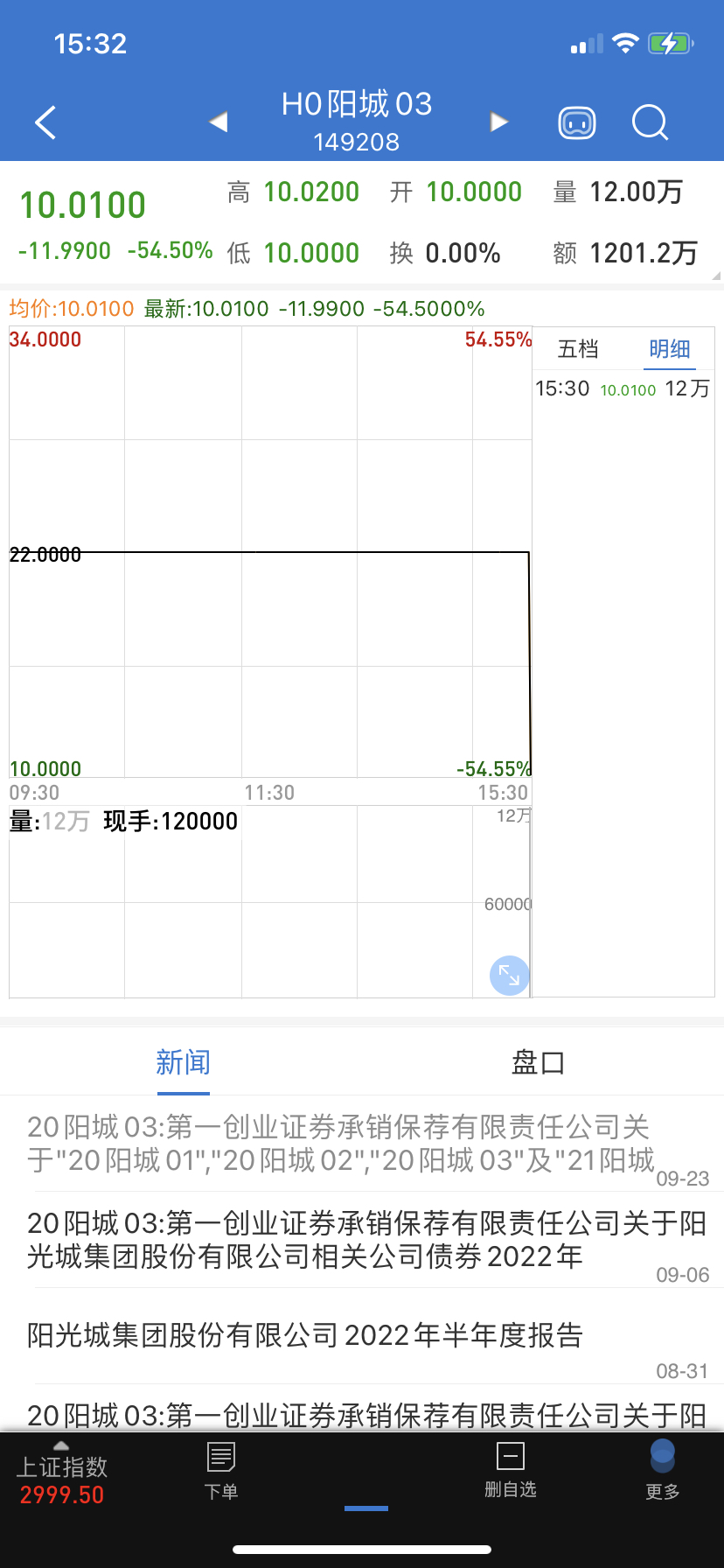Go back to the previous screen
The width and height of the screenshot is (724, 1568).
click(x=45, y=122)
